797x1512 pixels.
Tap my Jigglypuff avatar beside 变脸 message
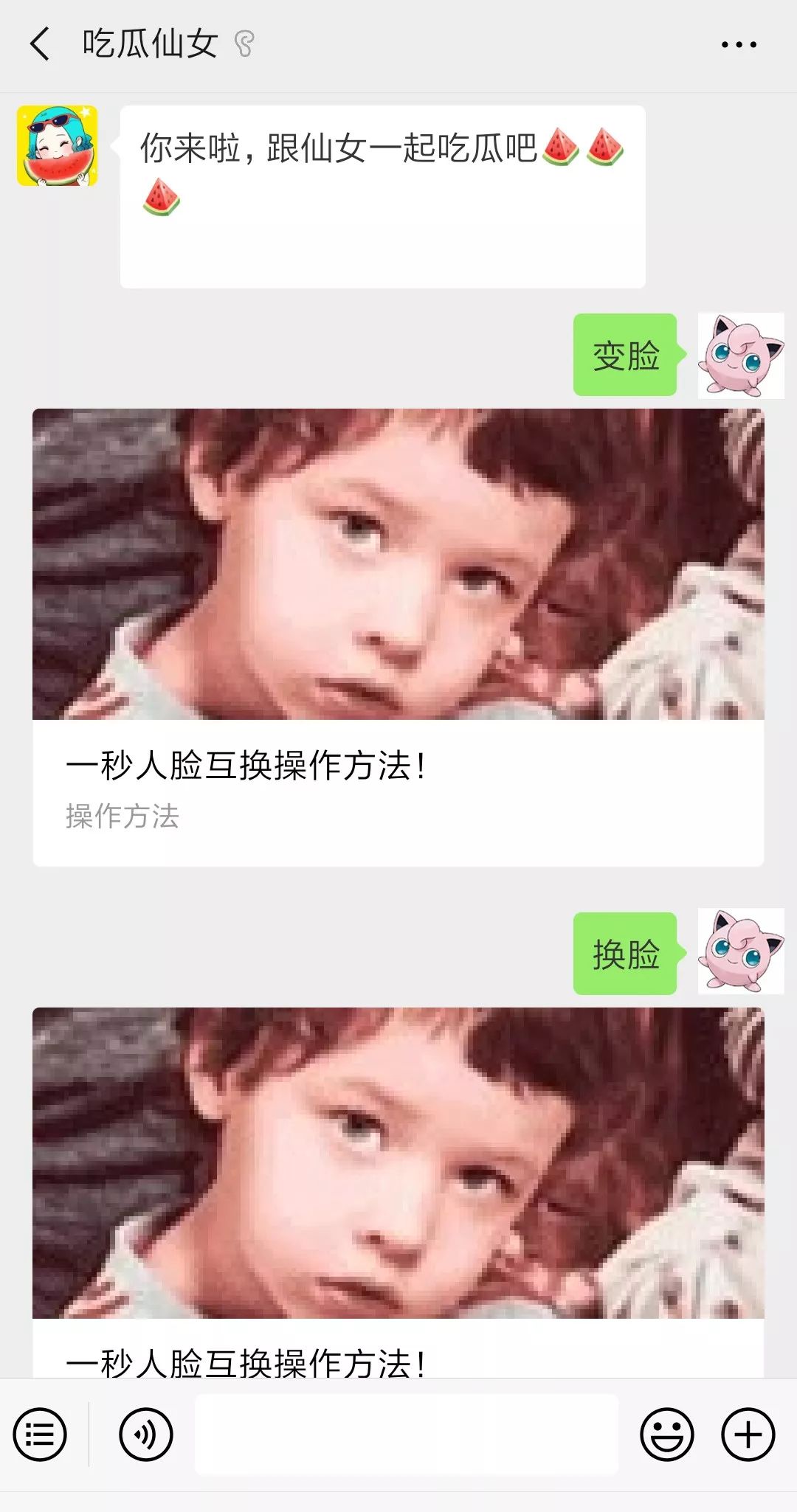pyautogui.click(x=741, y=356)
